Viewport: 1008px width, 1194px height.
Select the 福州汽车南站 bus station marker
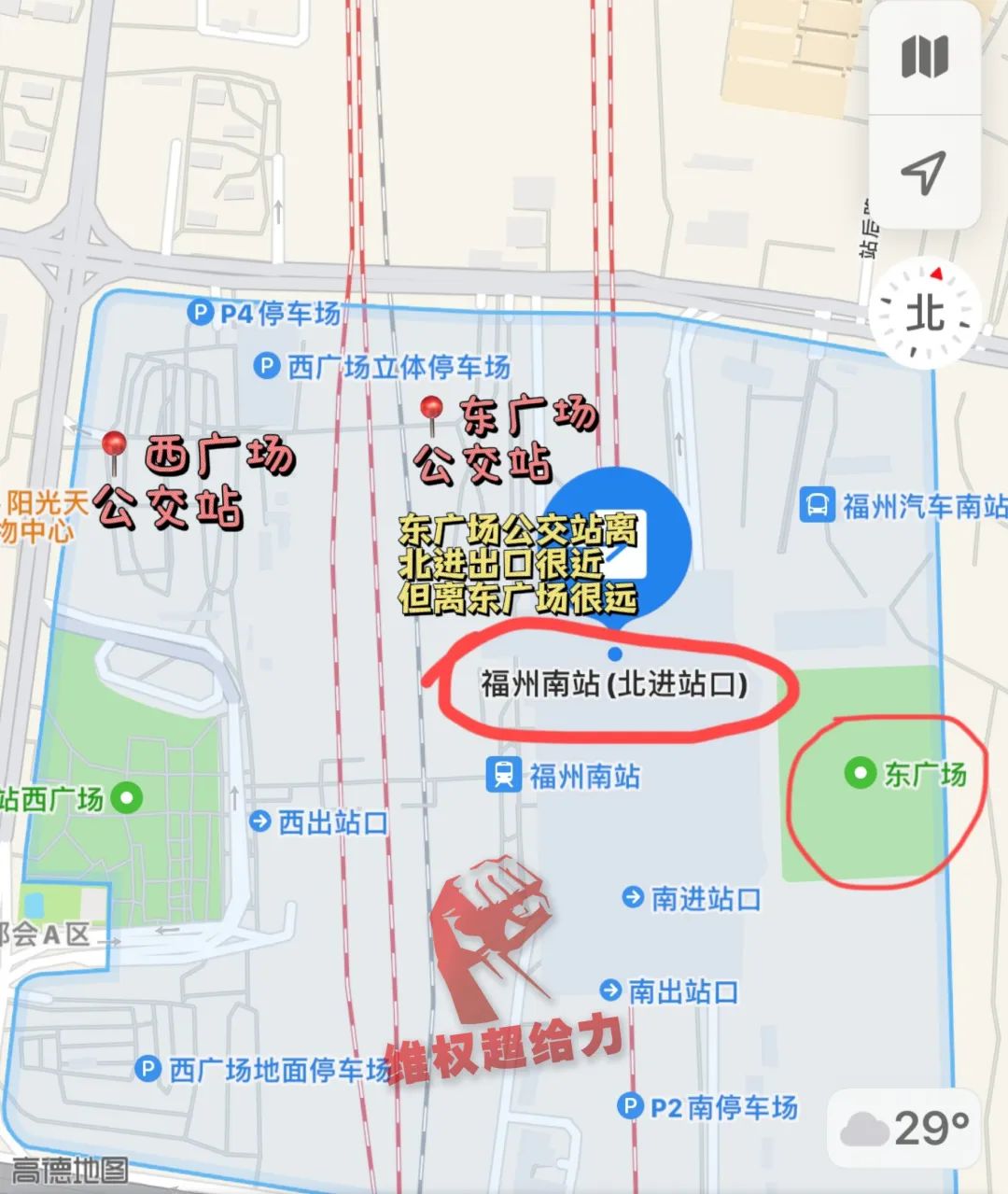click(818, 506)
